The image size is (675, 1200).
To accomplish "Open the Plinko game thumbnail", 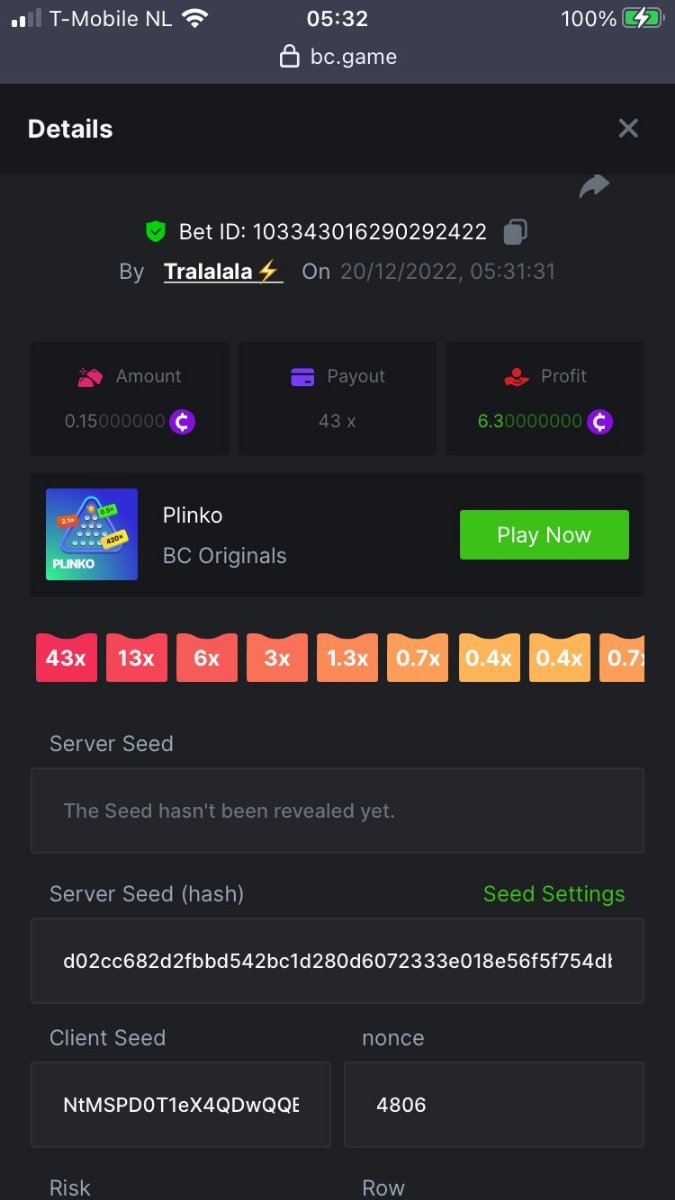I will point(92,535).
